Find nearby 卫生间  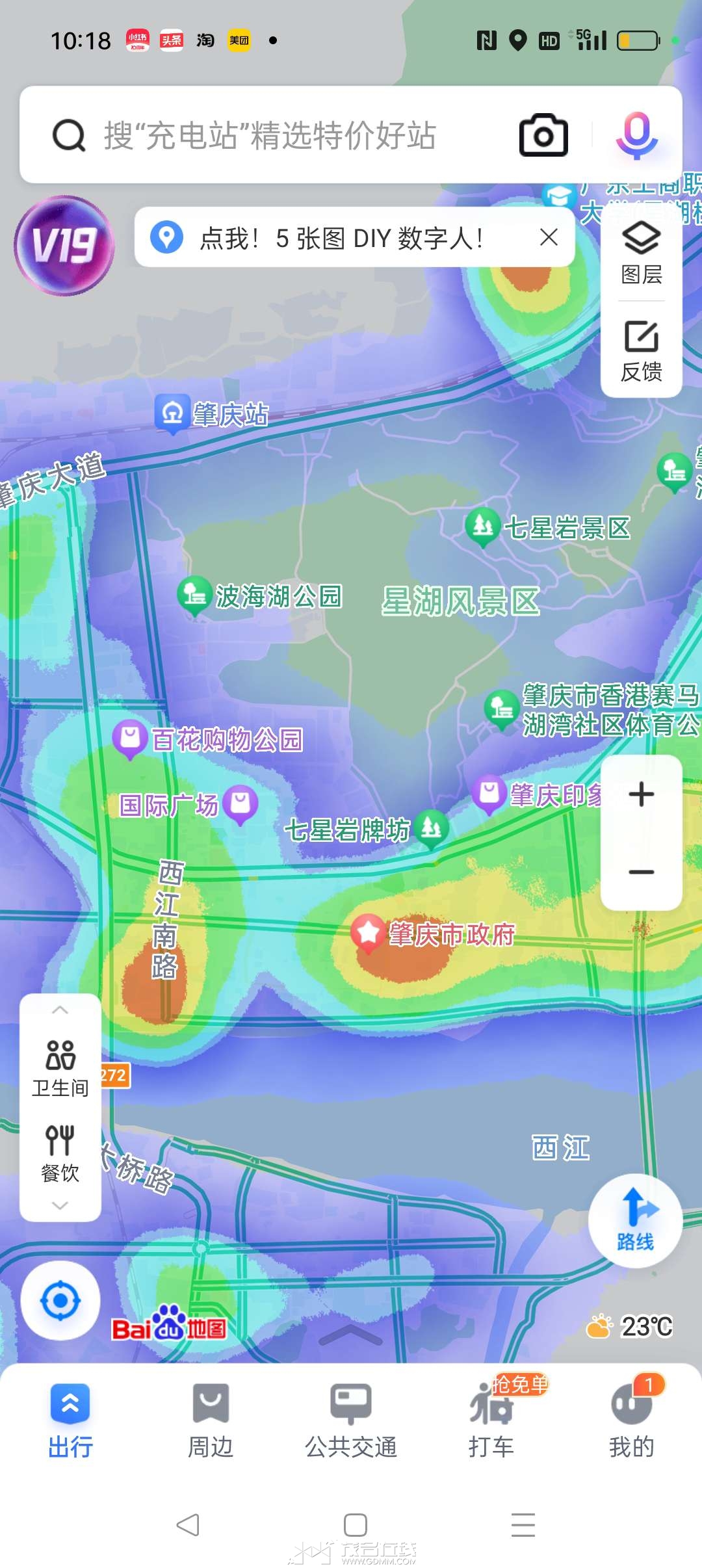pos(60,1068)
